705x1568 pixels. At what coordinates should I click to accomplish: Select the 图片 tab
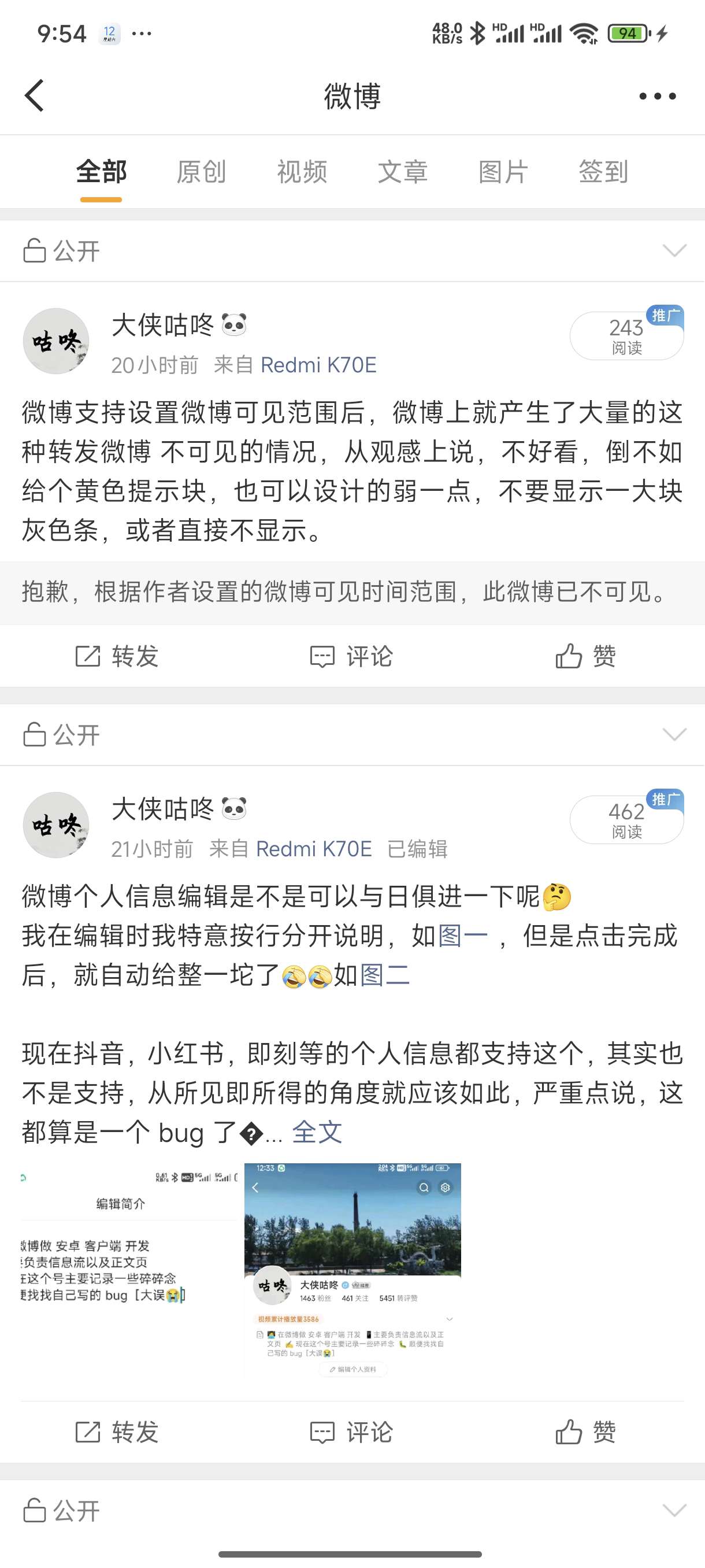[503, 172]
